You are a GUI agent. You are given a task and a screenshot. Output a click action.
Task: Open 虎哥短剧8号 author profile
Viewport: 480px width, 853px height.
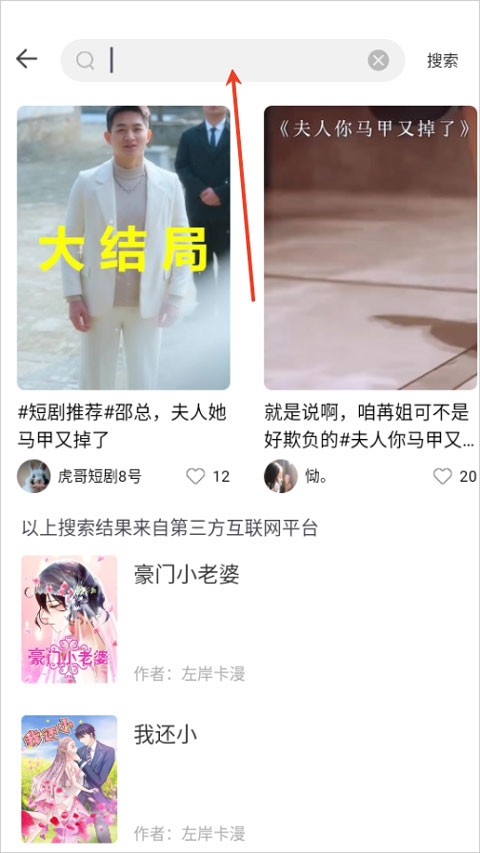(79, 477)
